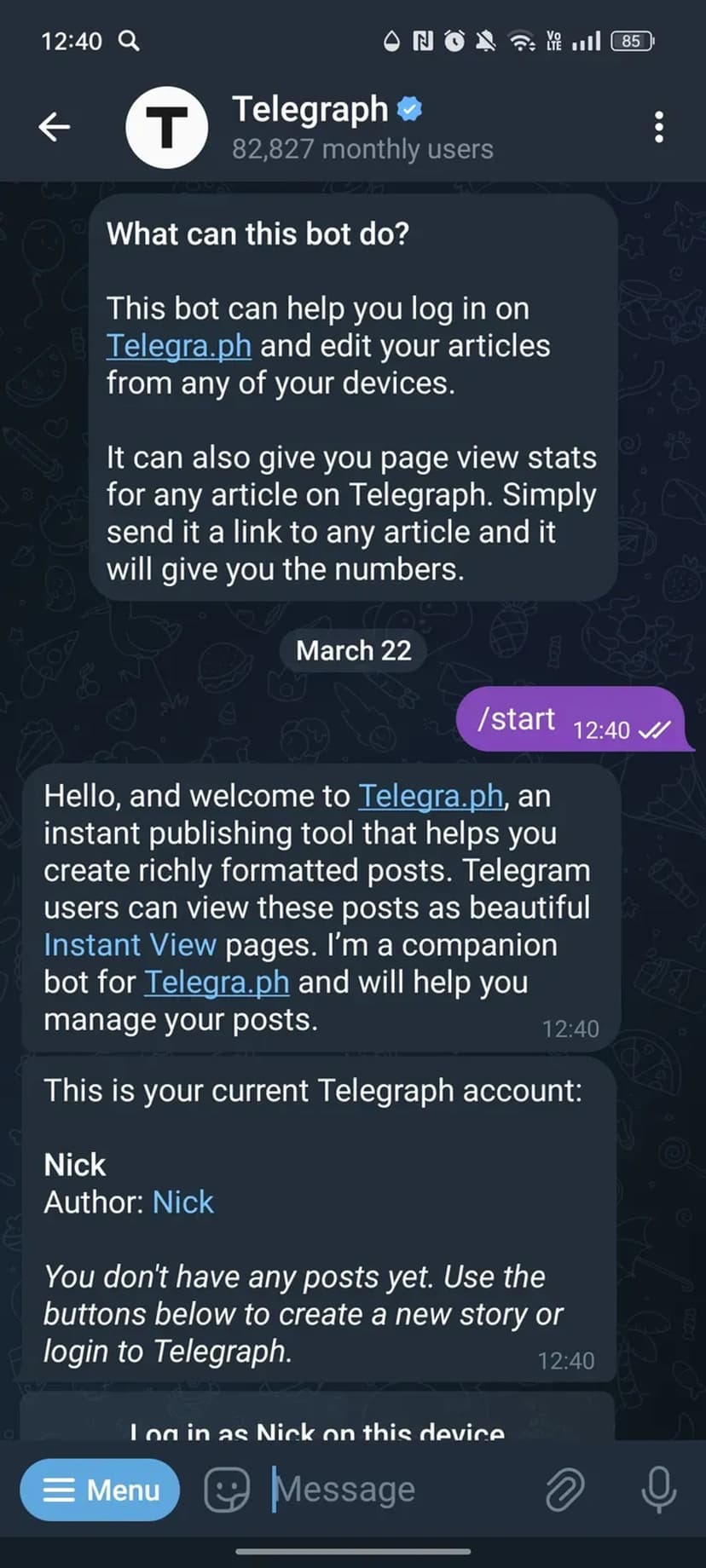This screenshot has width=706, height=1568.
Task: Open the Telegra.ph link in the welcome greeting
Action: coord(430,796)
